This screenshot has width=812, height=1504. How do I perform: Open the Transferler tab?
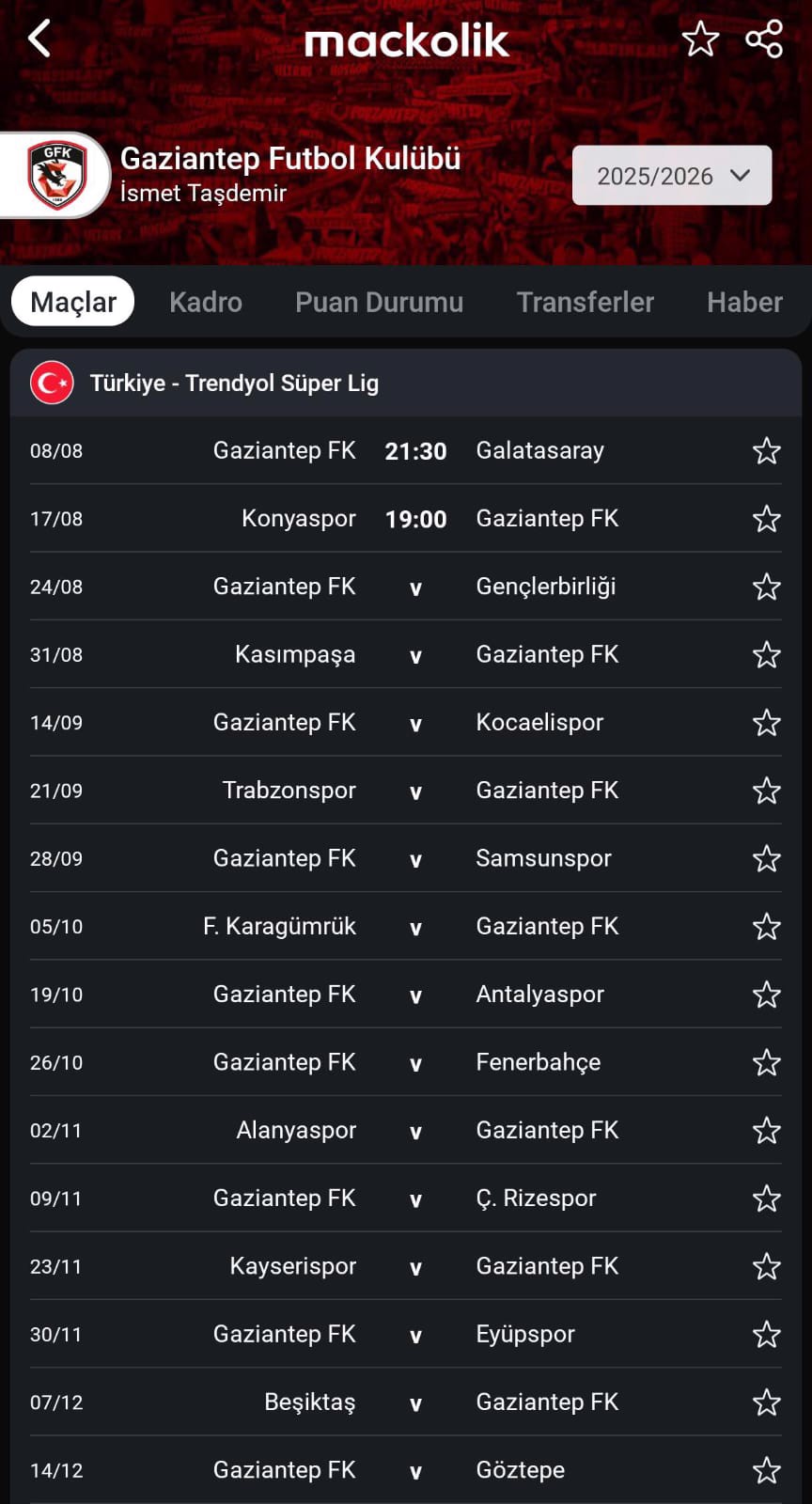[x=585, y=302]
